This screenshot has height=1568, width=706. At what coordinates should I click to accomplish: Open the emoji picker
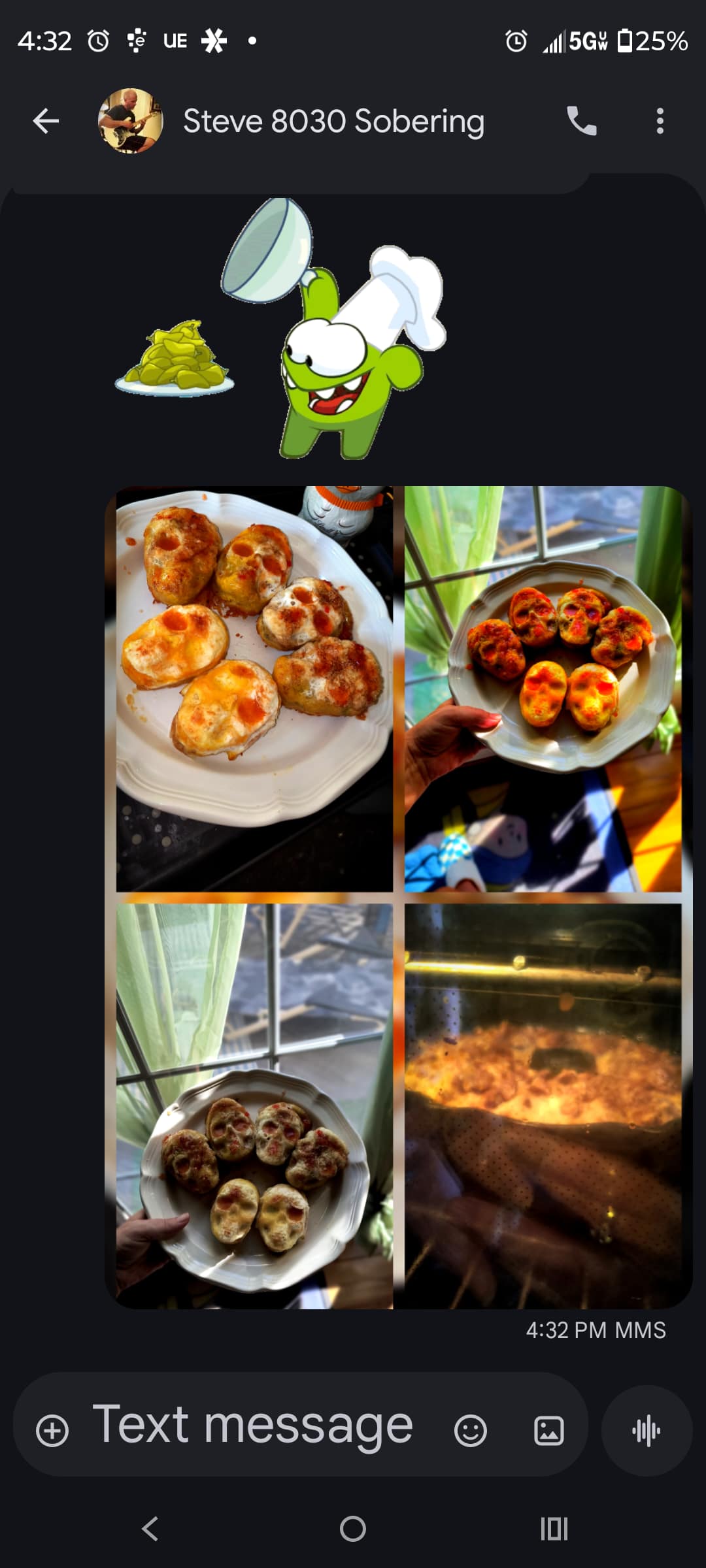(x=470, y=1431)
